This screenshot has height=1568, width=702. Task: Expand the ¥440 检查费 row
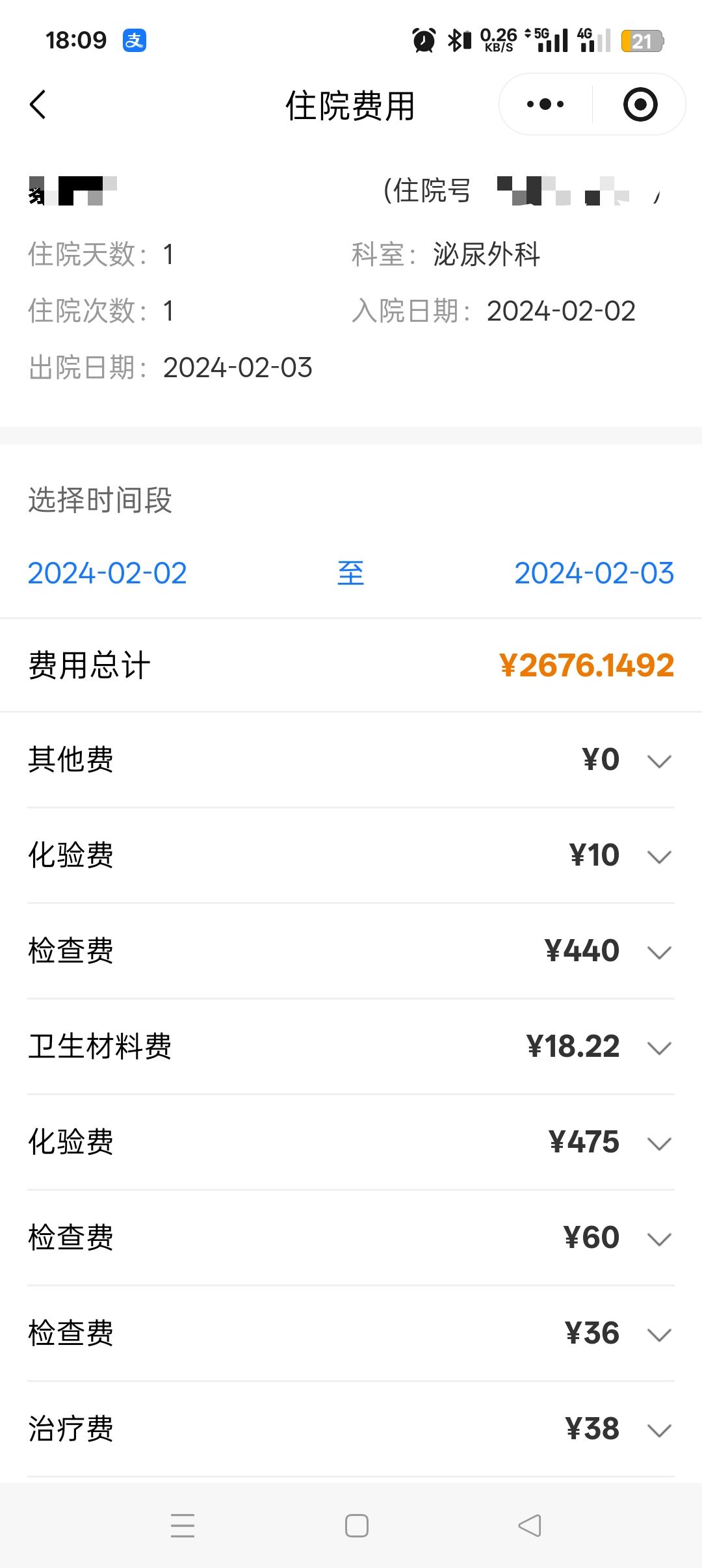click(661, 950)
